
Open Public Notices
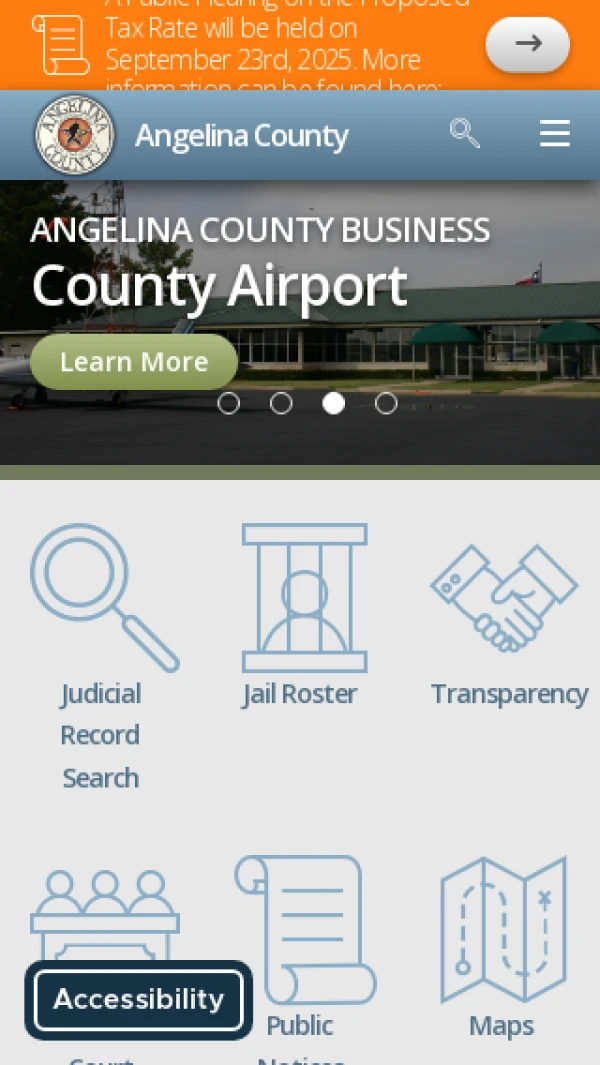tap(302, 950)
